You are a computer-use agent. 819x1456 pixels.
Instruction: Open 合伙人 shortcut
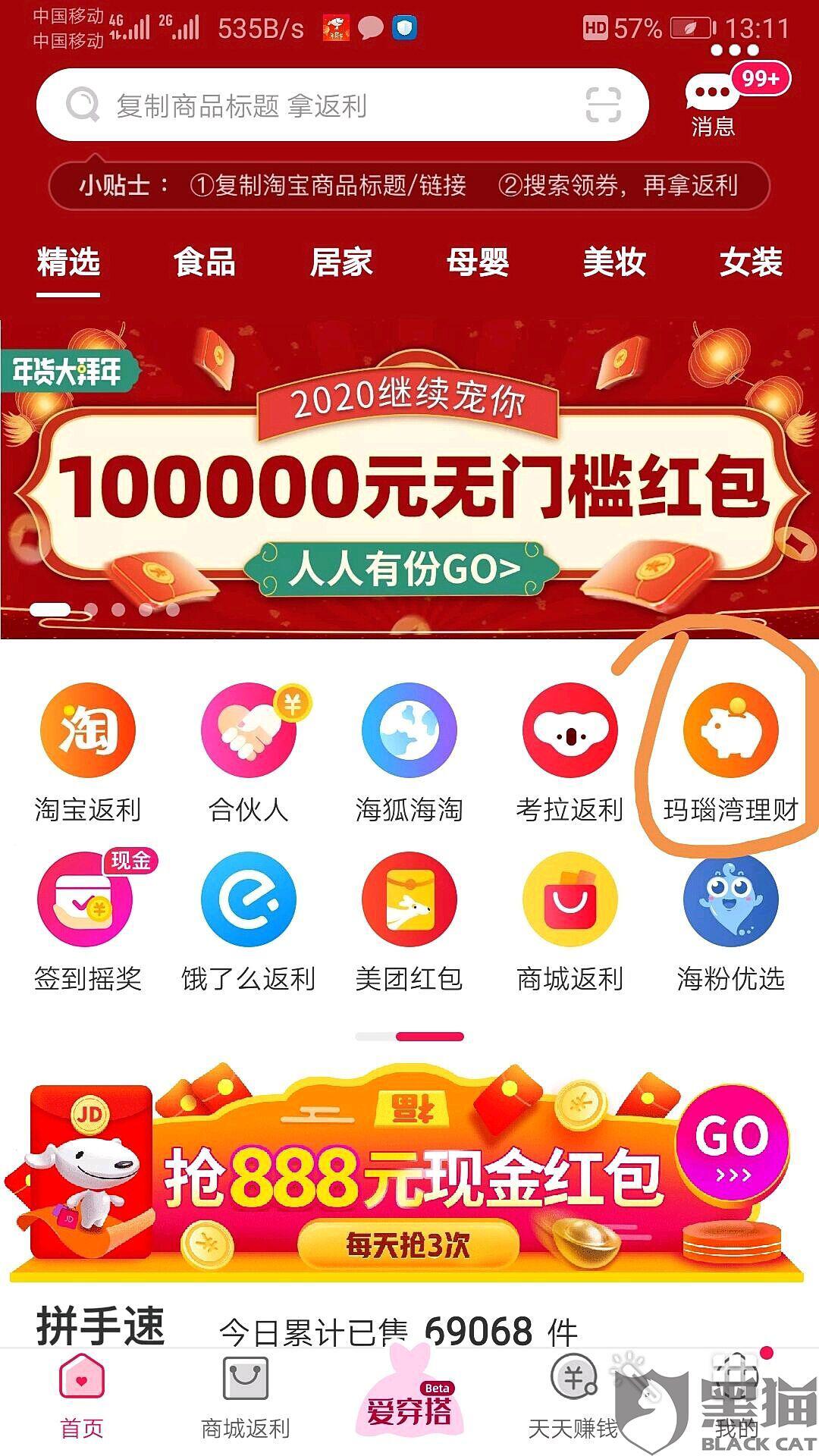(x=249, y=751)
